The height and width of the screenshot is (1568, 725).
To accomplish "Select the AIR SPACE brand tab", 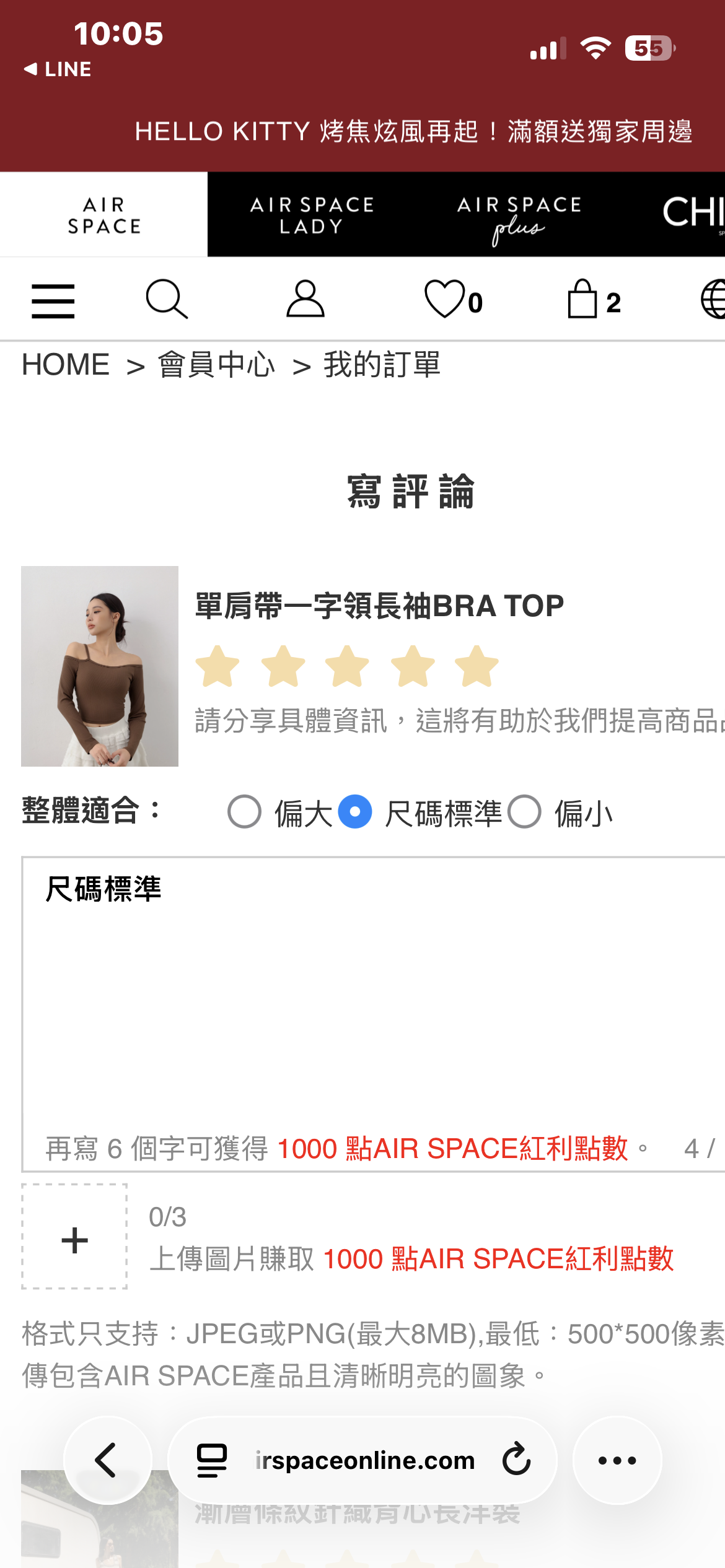I will (104, 215).
